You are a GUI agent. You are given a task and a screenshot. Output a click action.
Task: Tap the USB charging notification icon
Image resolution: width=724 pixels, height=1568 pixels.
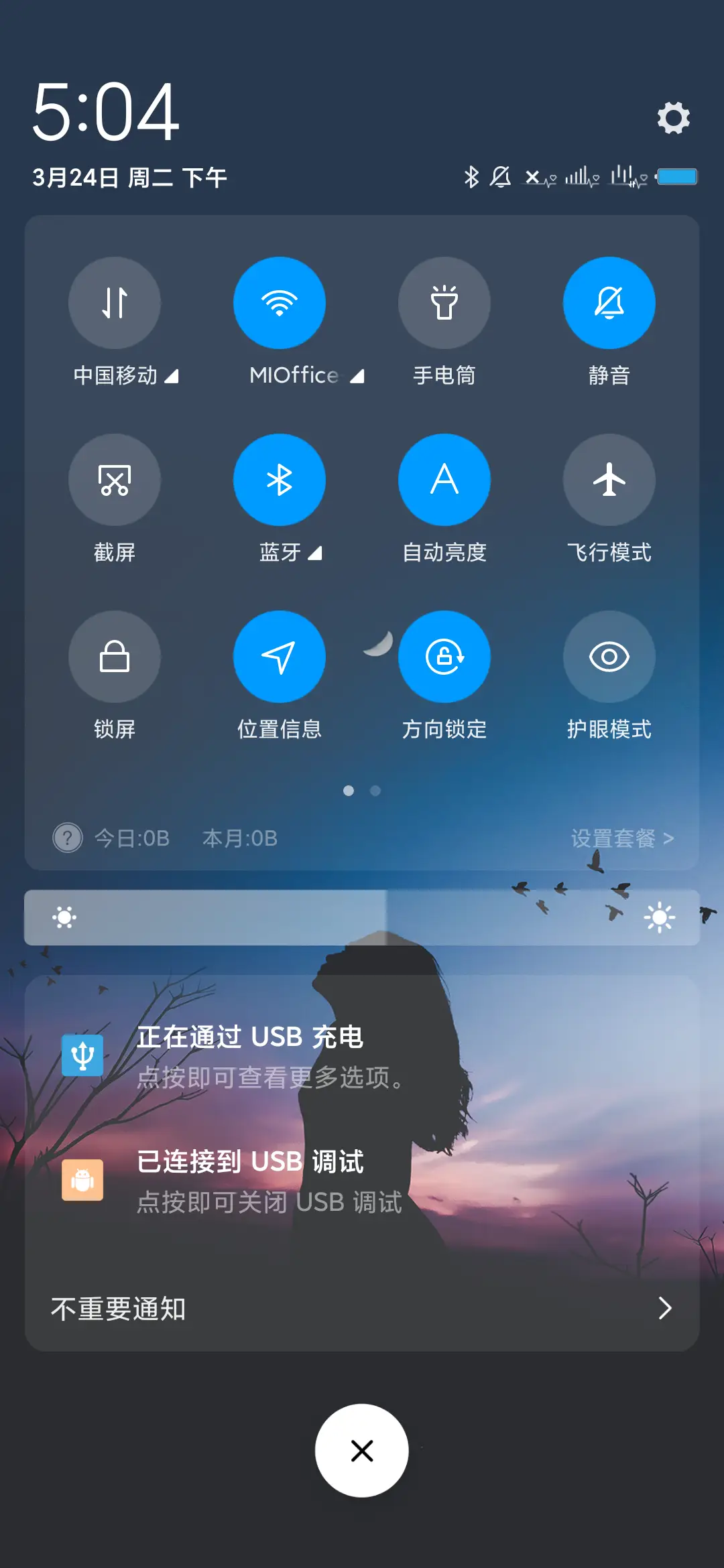coord(82,1054)
